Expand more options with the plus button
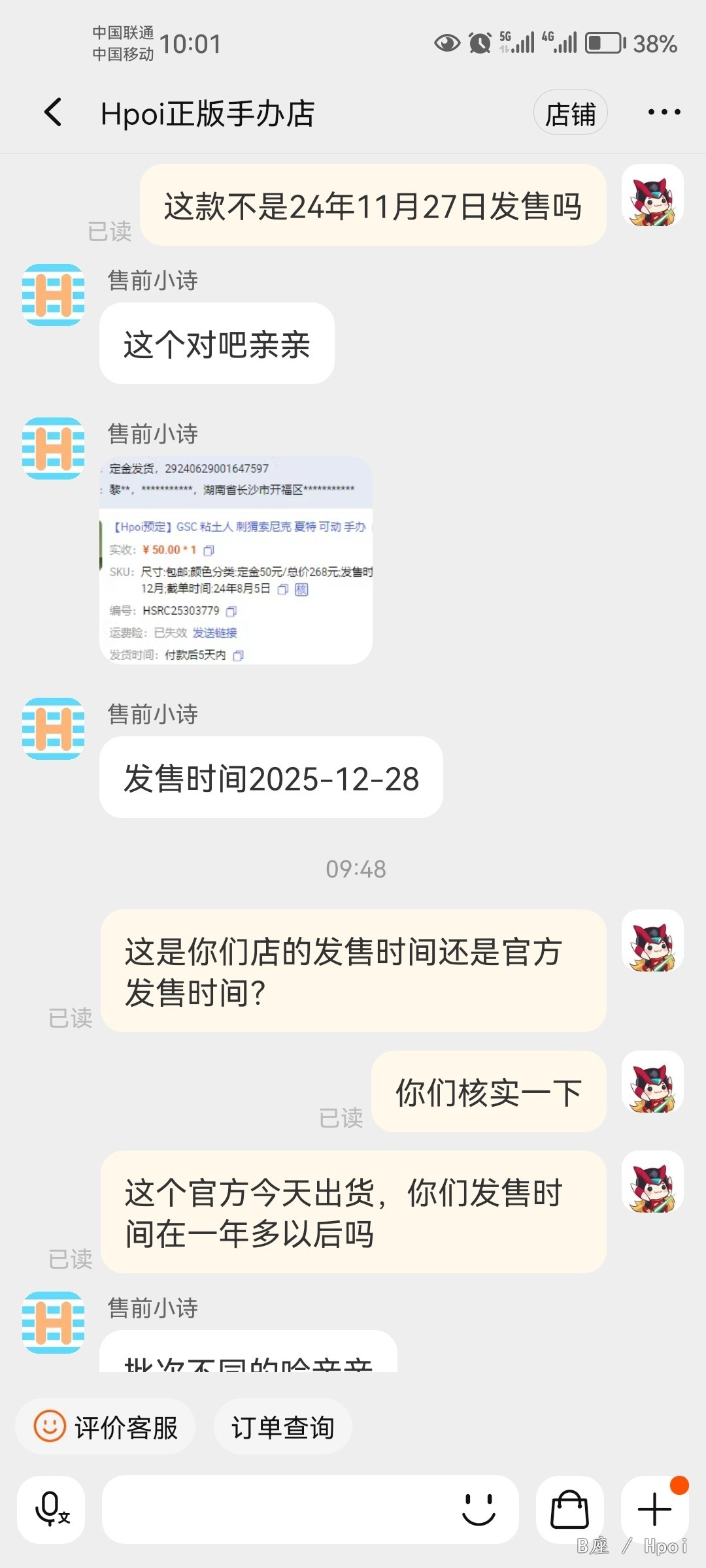Viewport: 706px width, 1568px height. point(654,1509)
